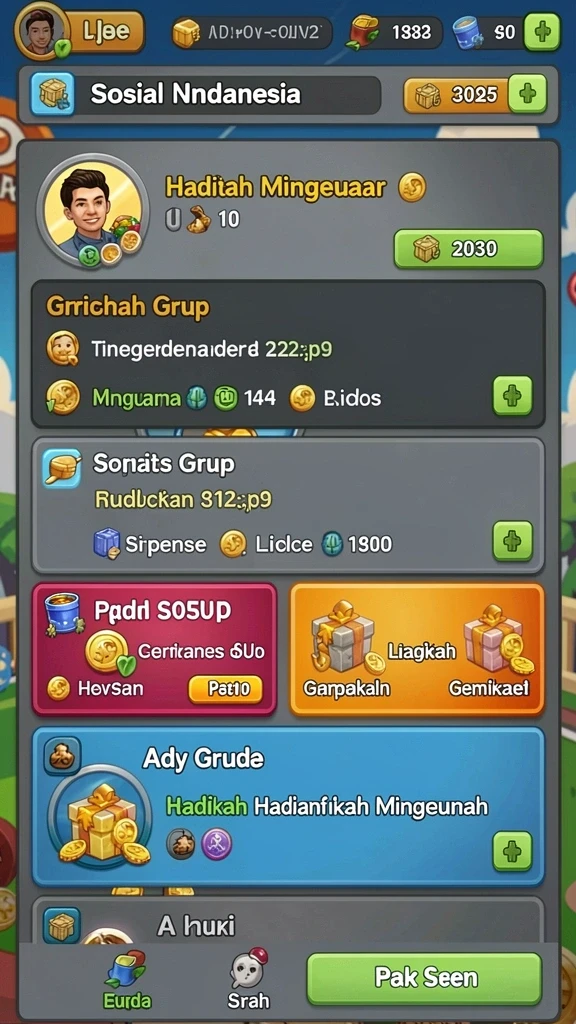Tap the plus on the Grrichah Grup card
Viewport: 576px width, 1024px height.
pyautogui.click(x=512, y=396)
